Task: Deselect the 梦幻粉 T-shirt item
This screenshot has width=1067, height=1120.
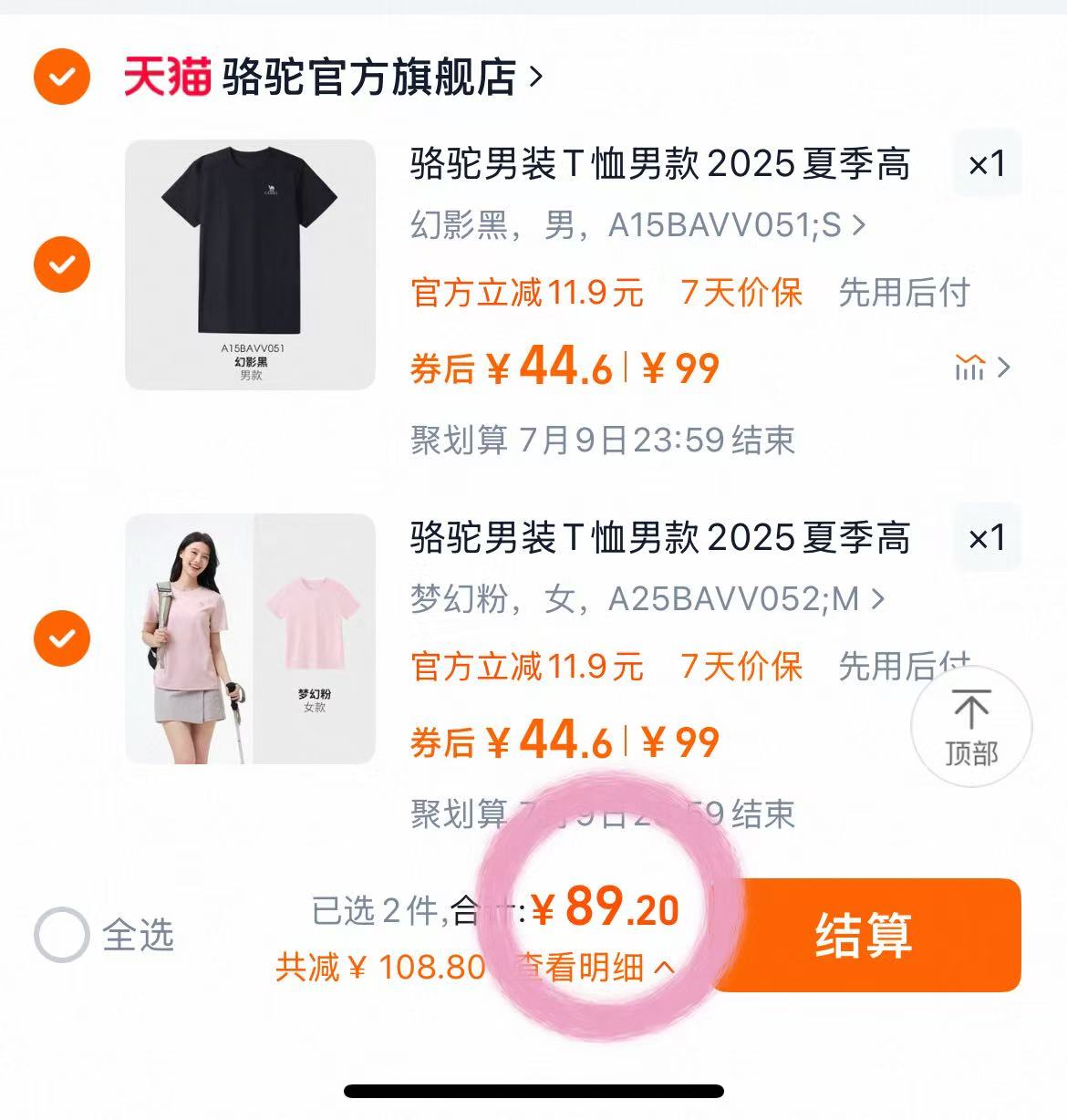Action: [x=62, y=638]
